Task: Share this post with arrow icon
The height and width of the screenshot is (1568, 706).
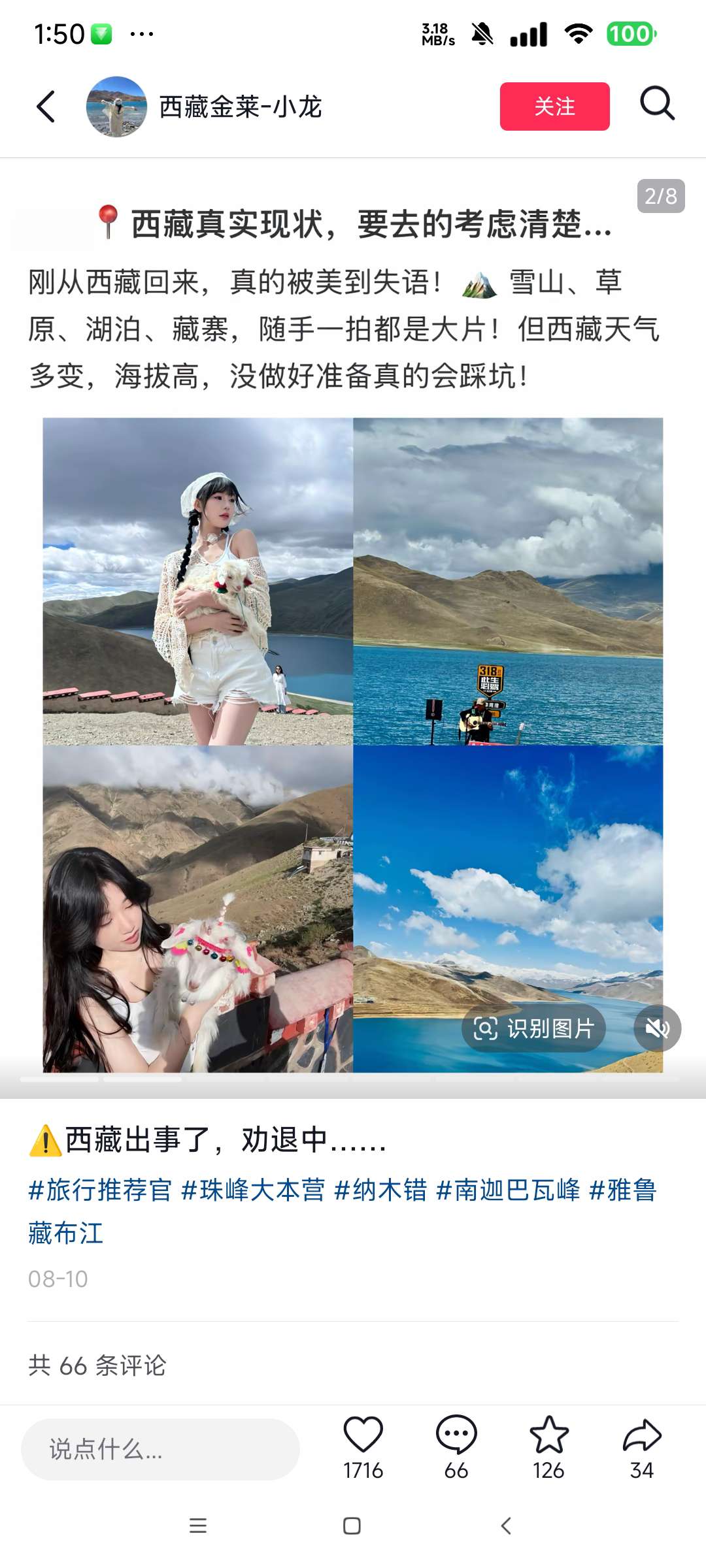Action: pos(642,1435)
